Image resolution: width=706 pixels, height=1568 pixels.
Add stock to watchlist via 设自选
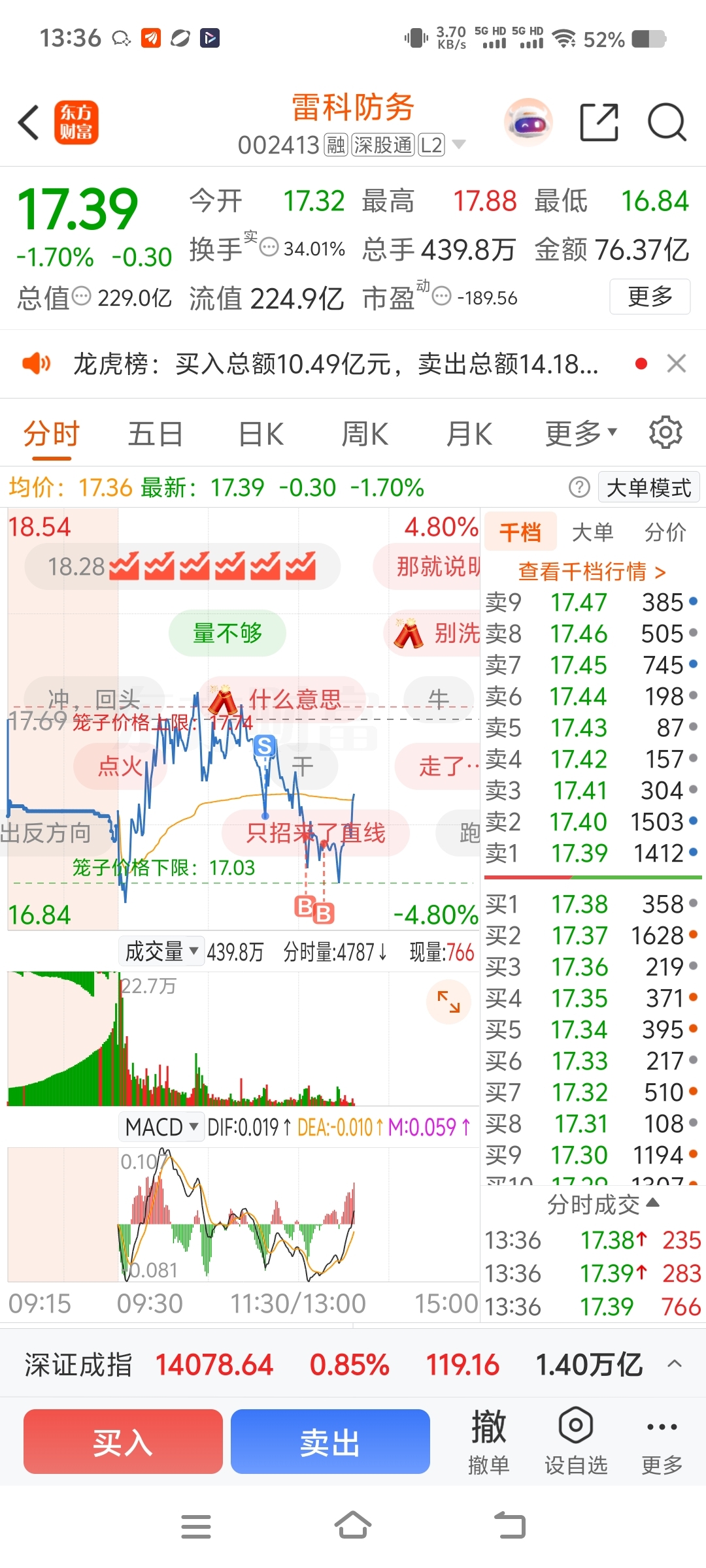[576, 1441]
